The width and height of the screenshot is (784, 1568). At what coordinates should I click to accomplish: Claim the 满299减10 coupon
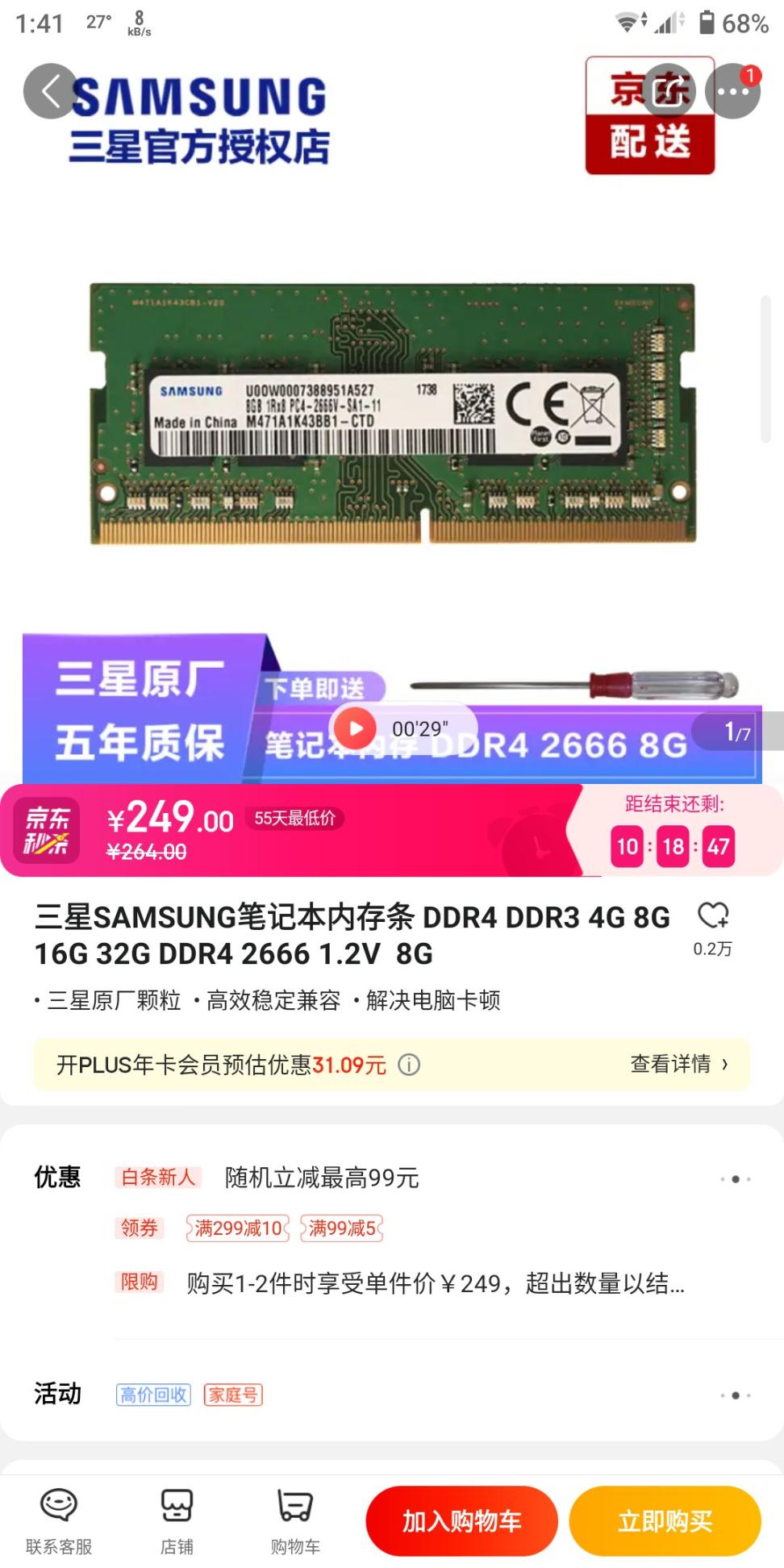[238, 1228]
